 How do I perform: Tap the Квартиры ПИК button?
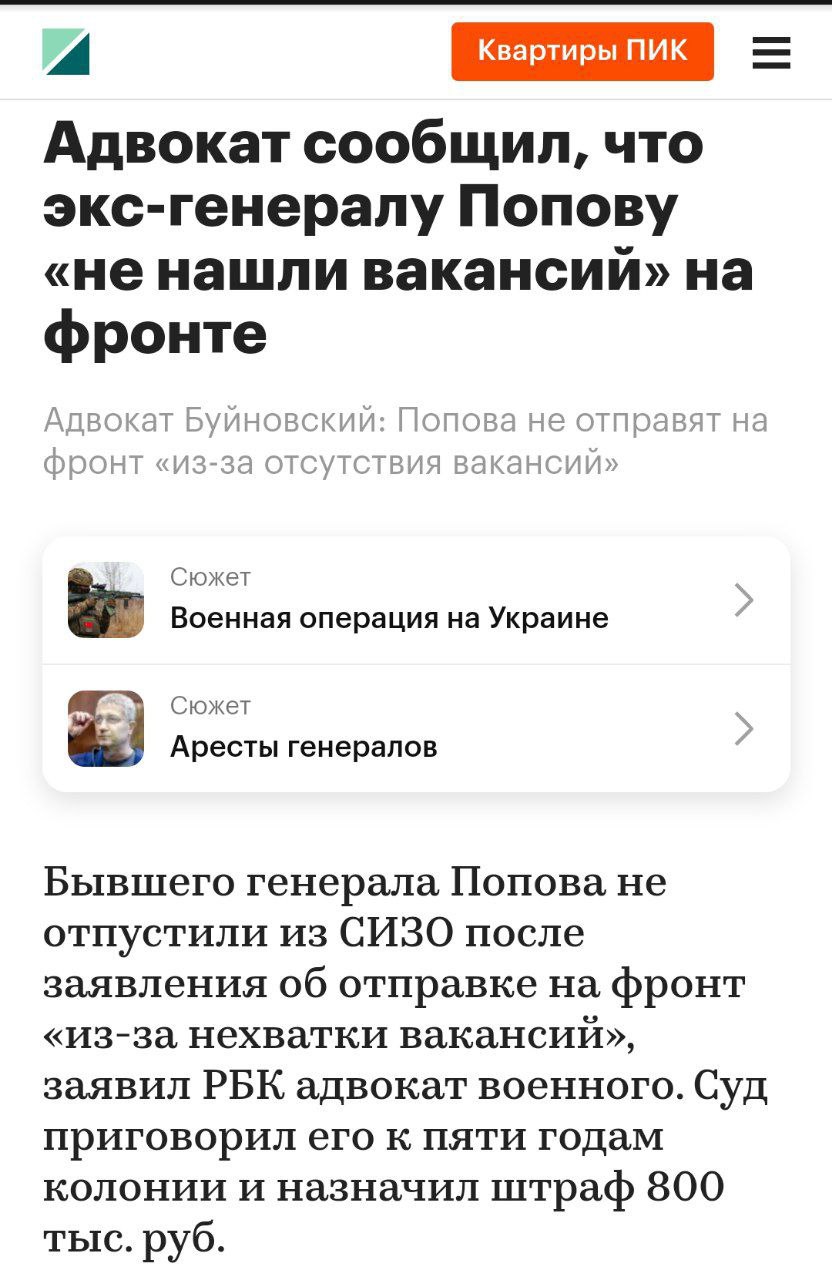pos(582,51)
